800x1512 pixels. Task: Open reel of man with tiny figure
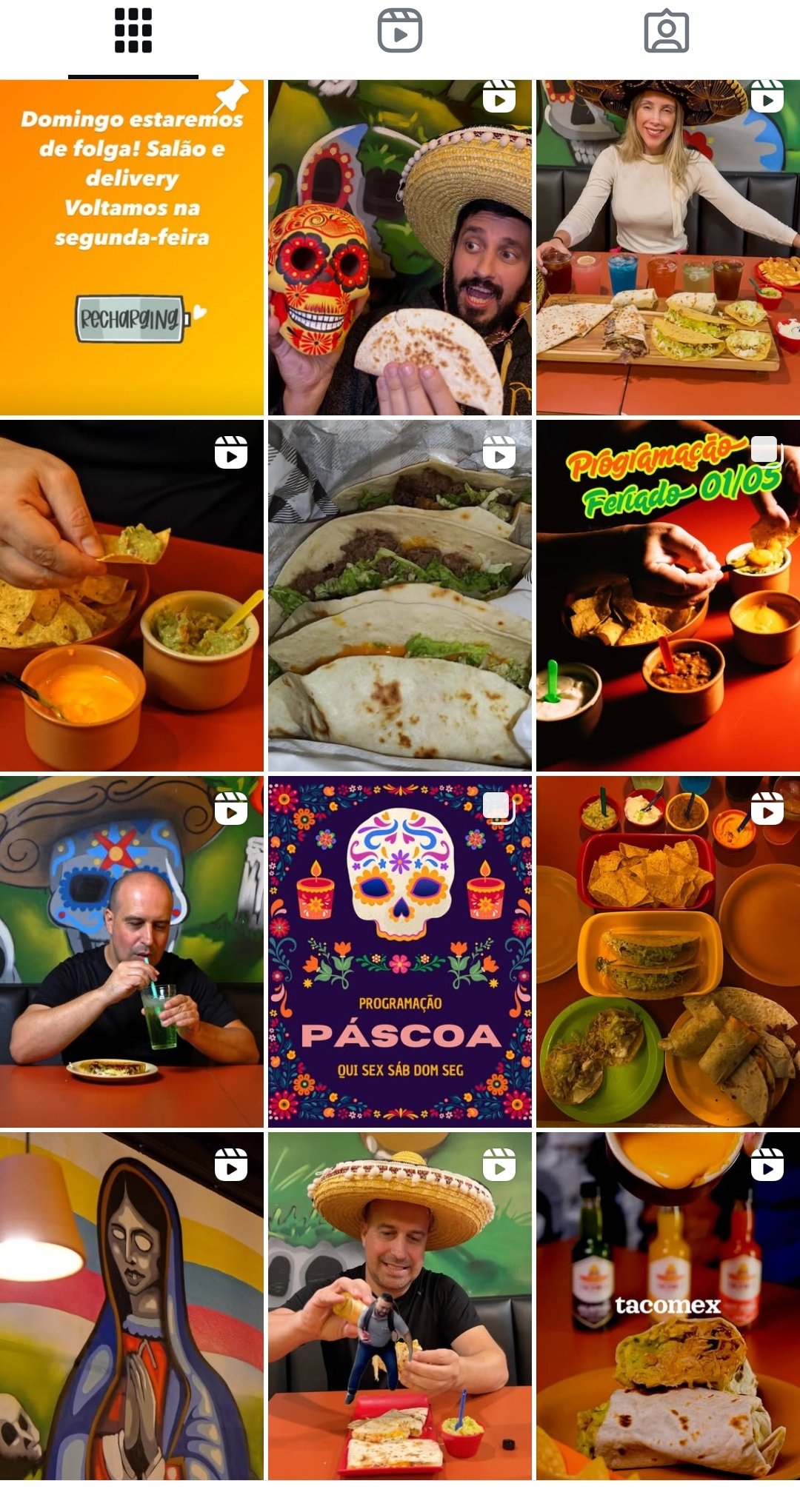[x=400, y=1306]
